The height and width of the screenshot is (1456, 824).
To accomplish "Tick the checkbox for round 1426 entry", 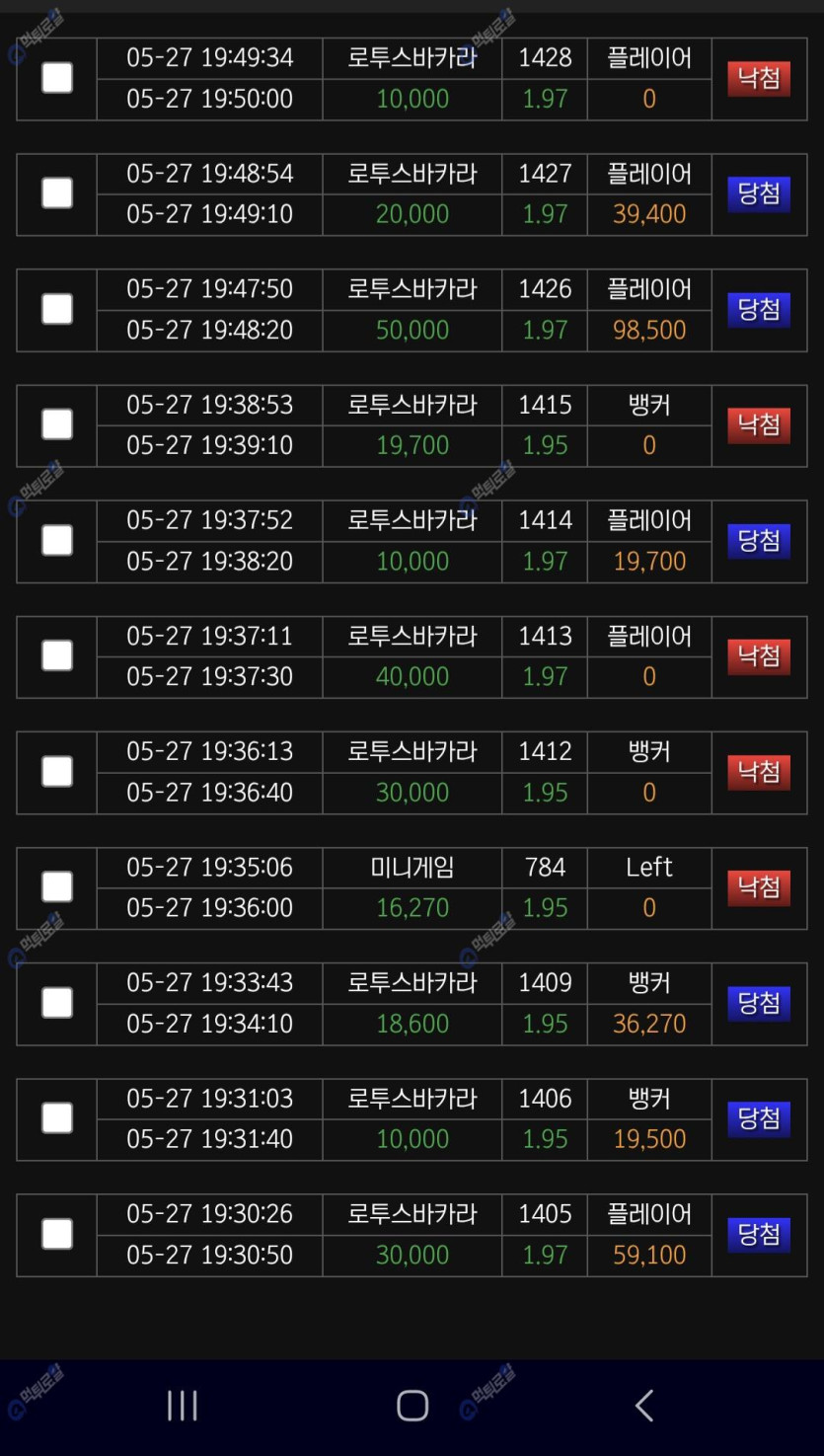I will click(56, 309).
